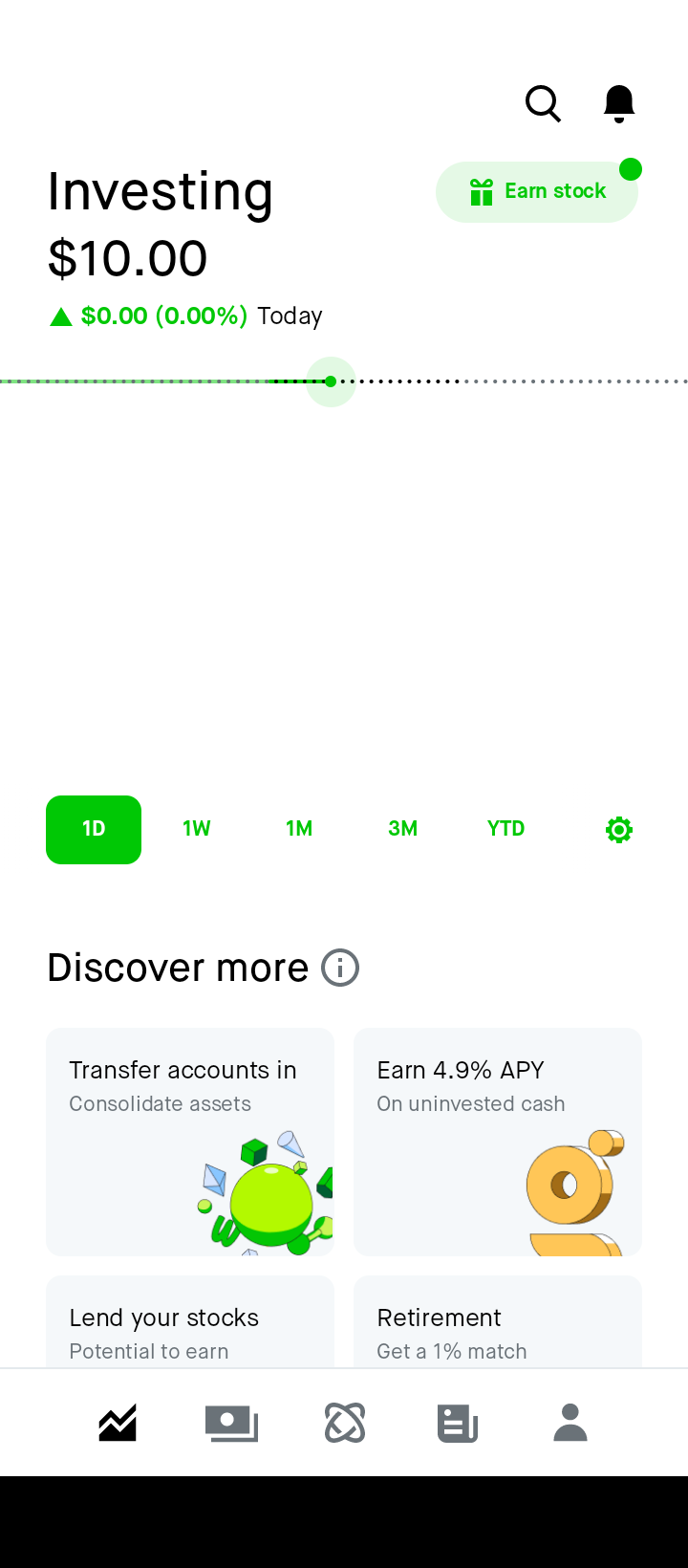This screenshot has height=1568, width=688.
Task: Enable the 3M chart range
Action: pos(402,829)
